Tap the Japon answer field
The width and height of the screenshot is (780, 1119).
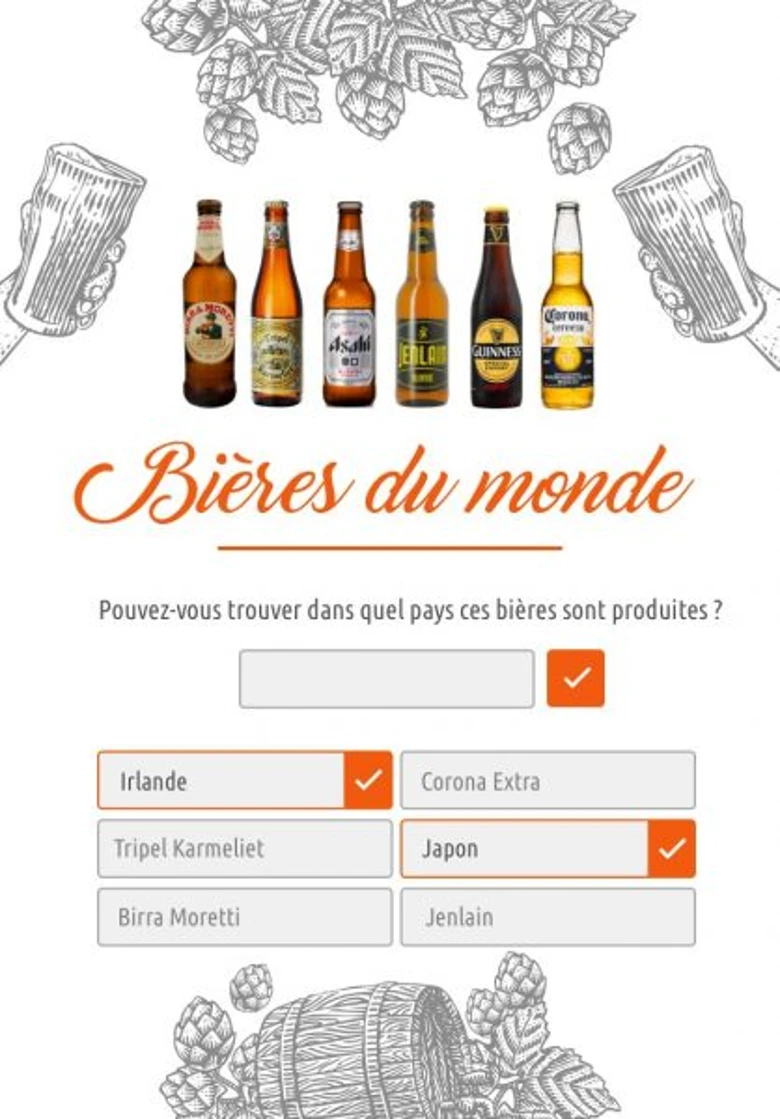(524, 849)
